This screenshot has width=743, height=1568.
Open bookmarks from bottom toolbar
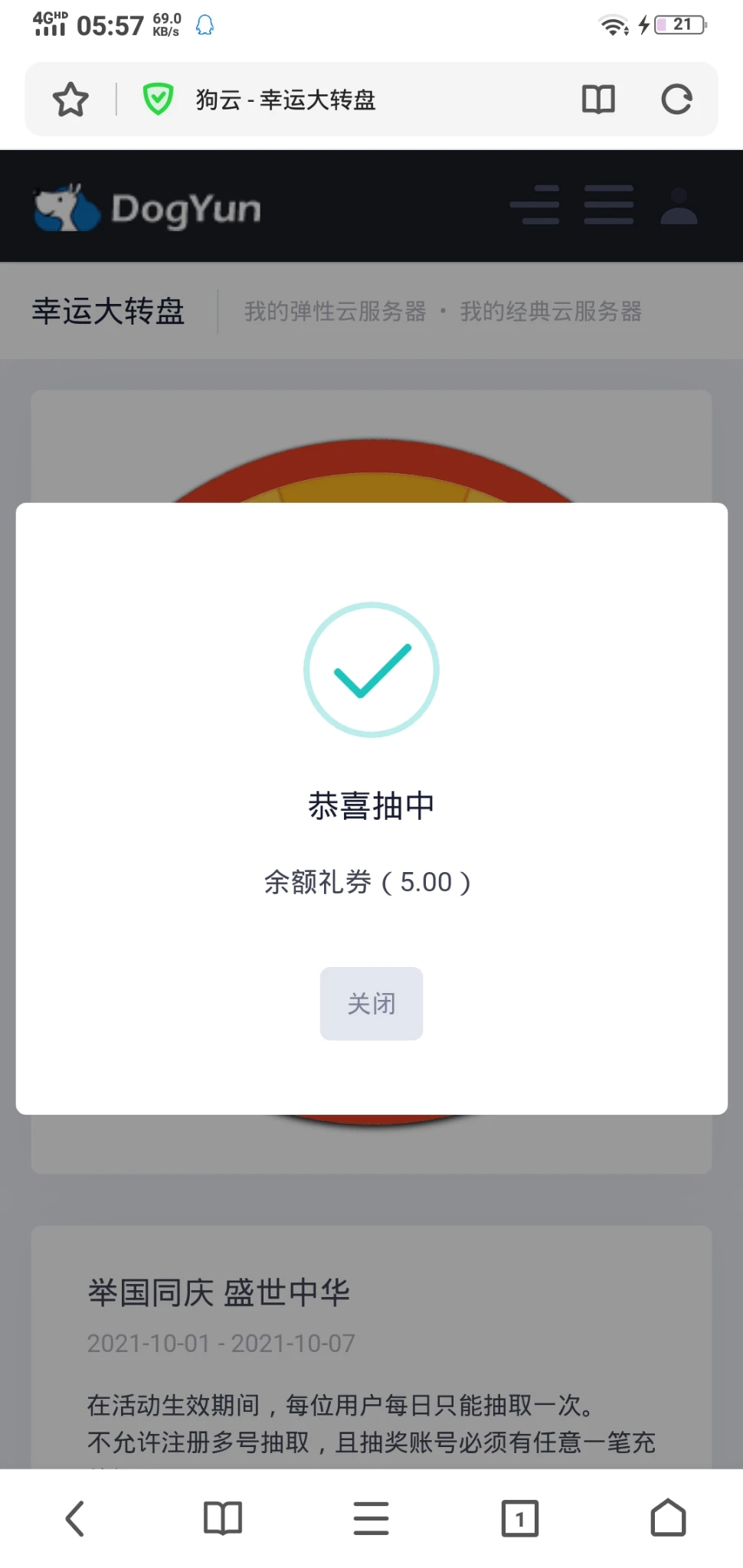click(x=223, y=1518)
